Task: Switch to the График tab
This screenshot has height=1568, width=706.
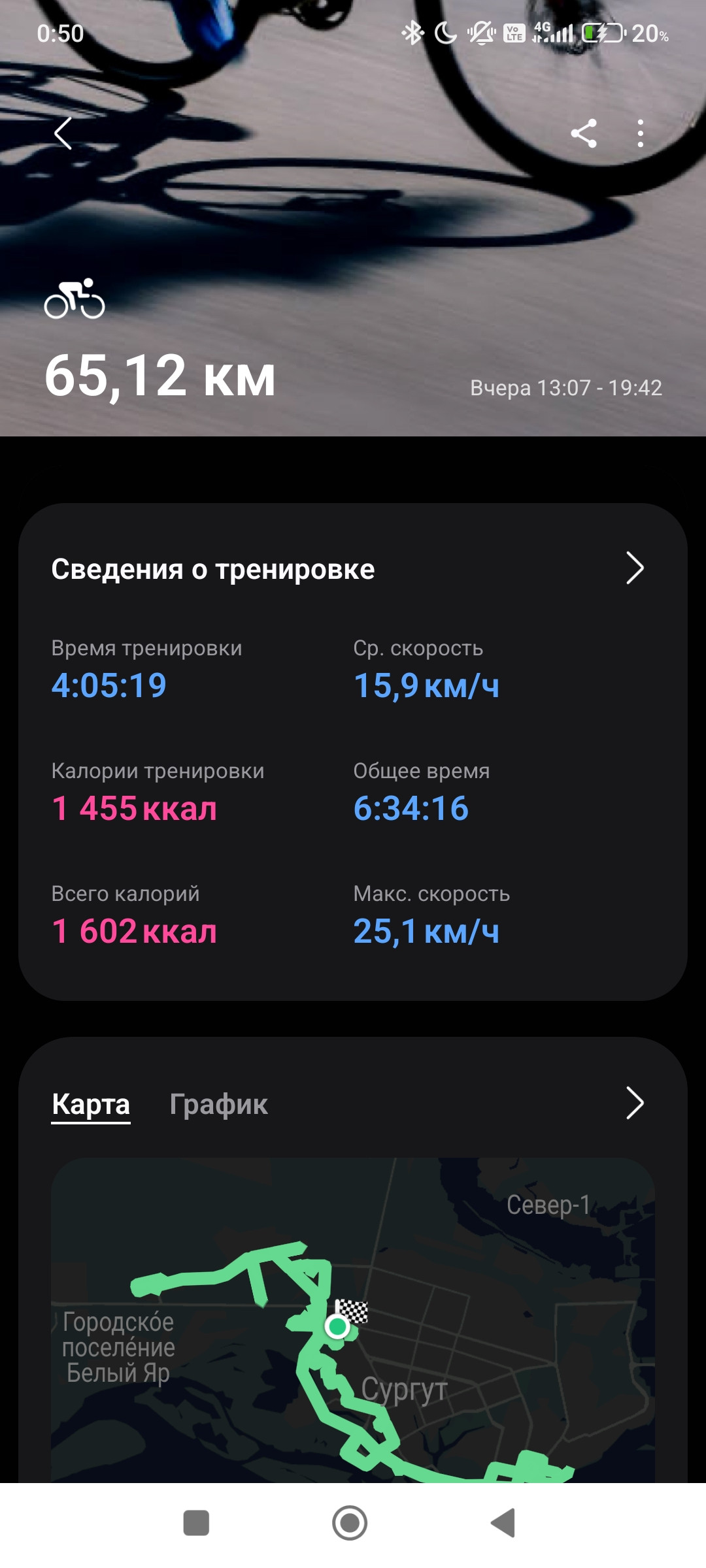Action: point(218,1104)
